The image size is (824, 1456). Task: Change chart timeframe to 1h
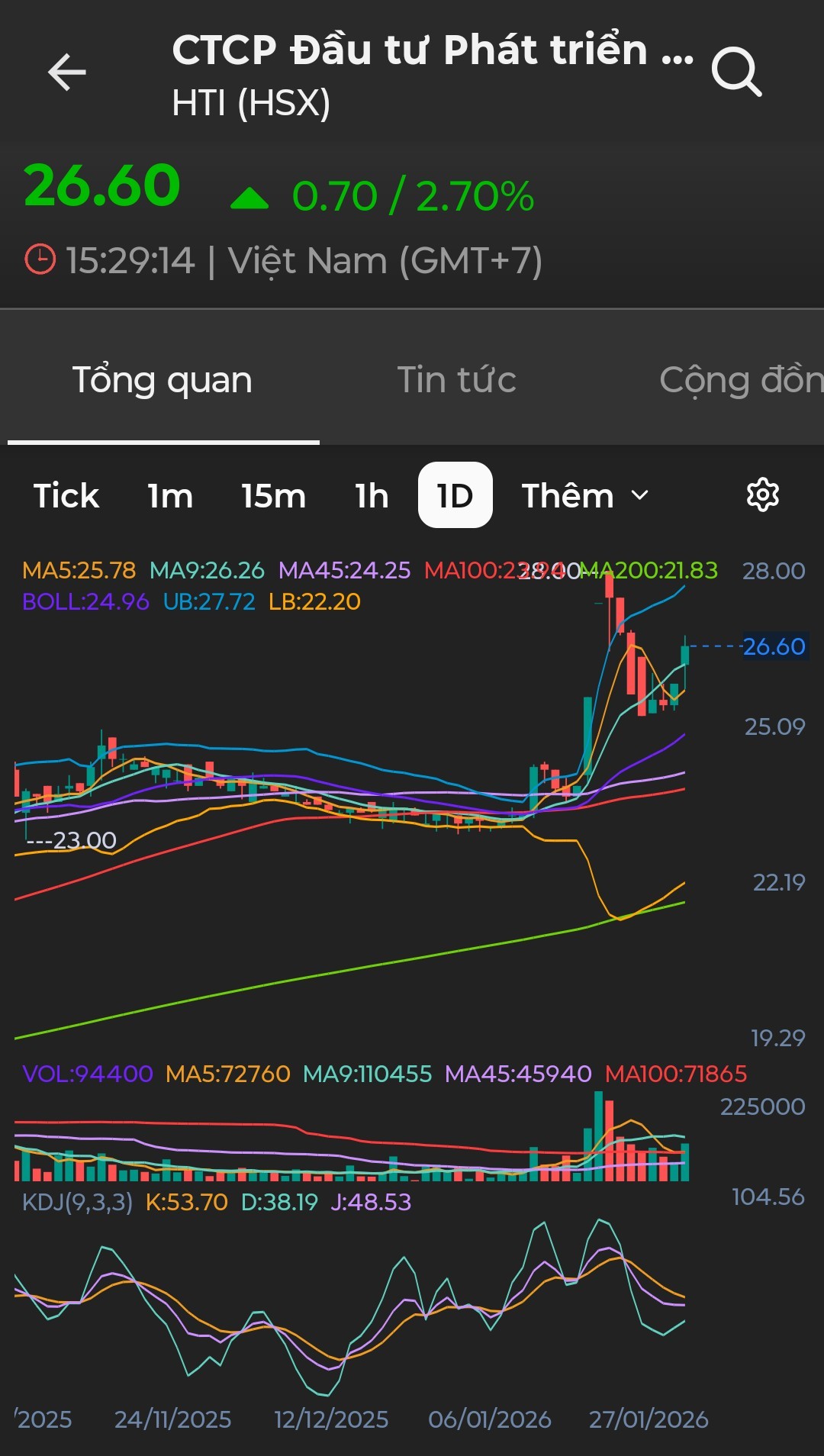372,496
